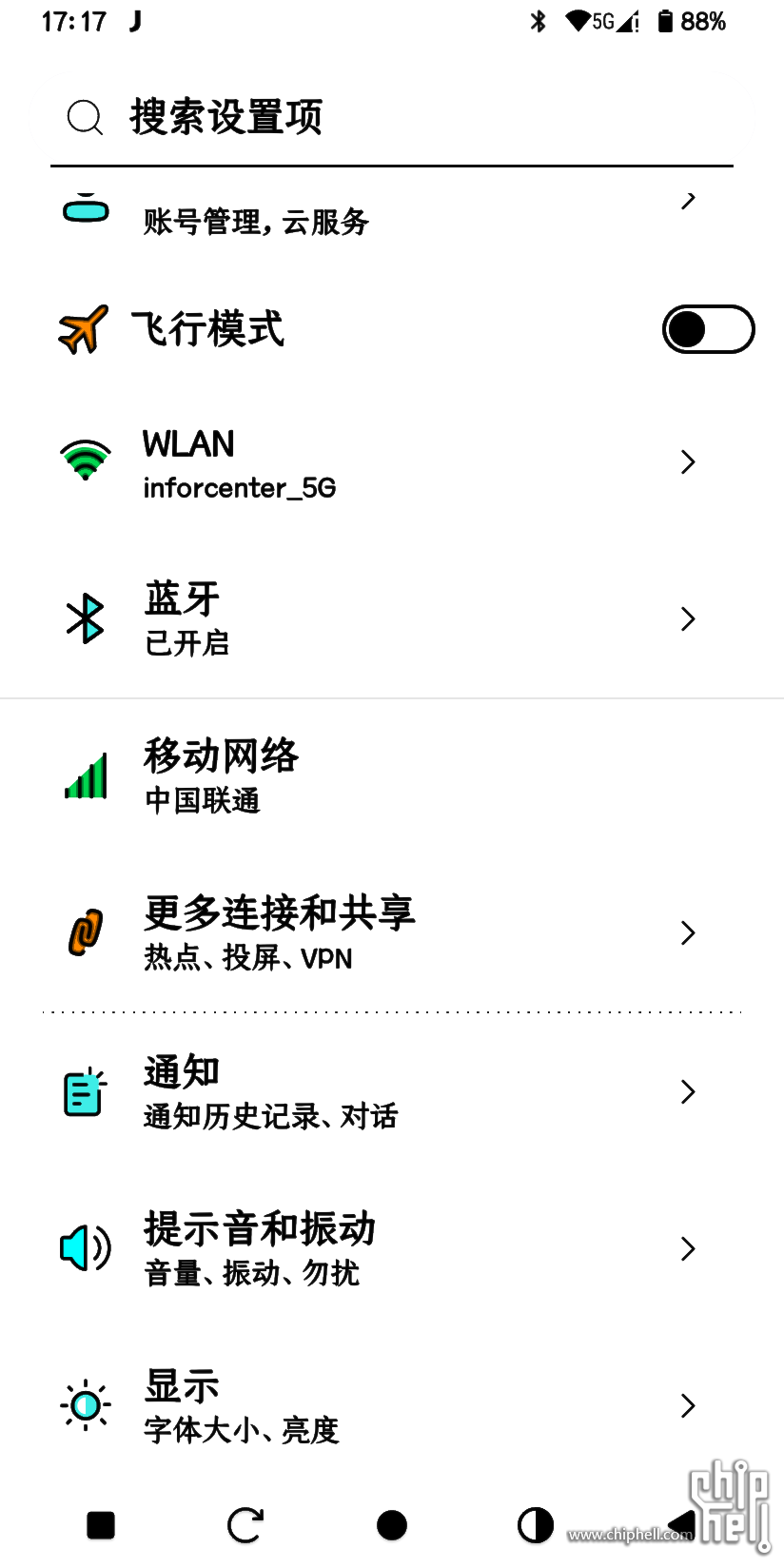The height and width of the screenshot is (1568, 784).
Task: Go to home via the circle button
Action: (x=391, y=1525)
